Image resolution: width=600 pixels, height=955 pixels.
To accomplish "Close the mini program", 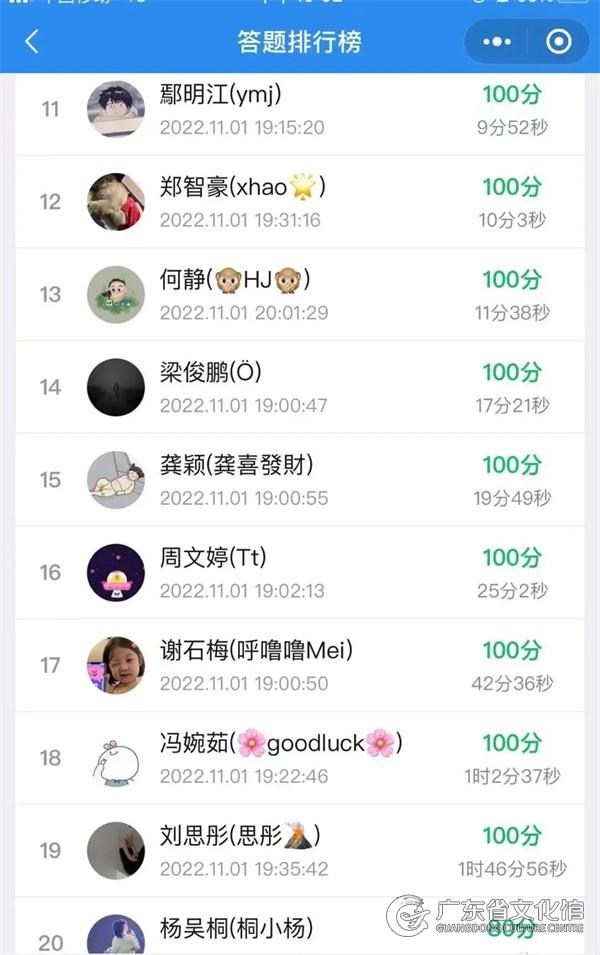I will pos(559,42).
